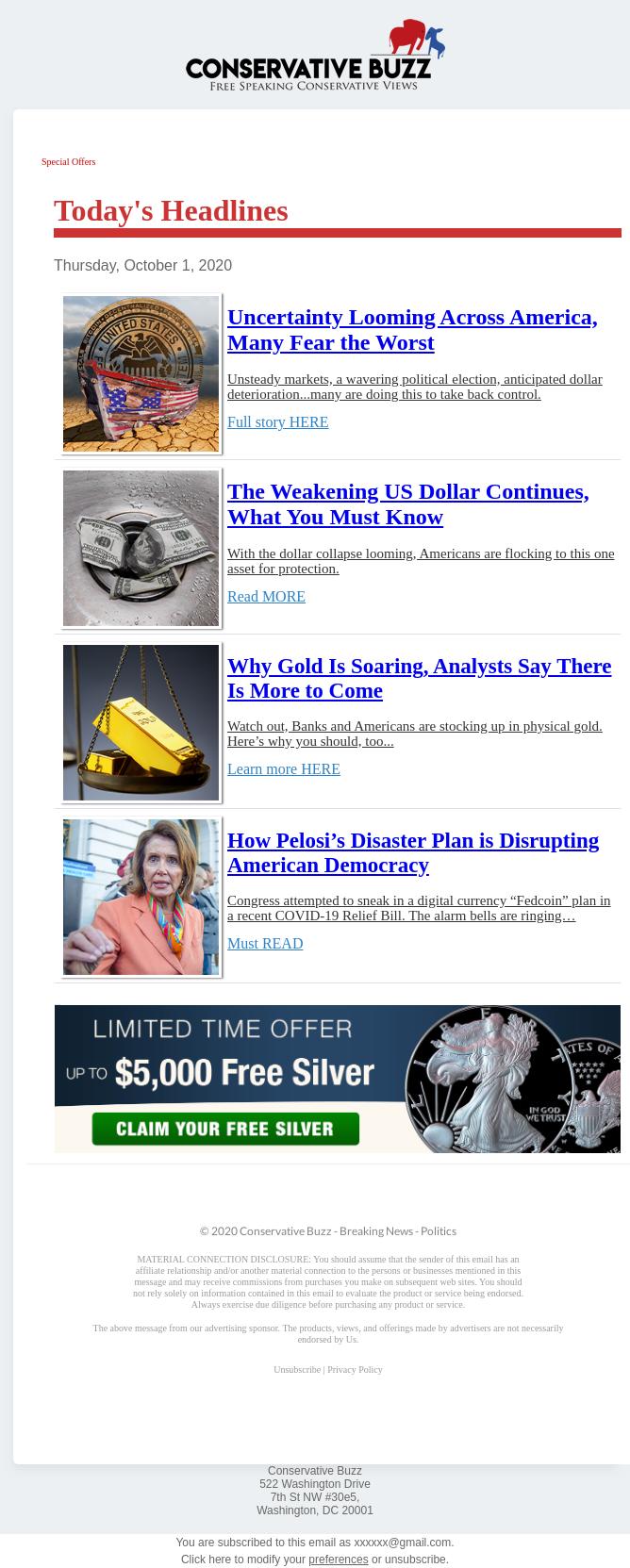630x1568 pixels.
Task: Open the Privacy Policy link
Action: (x=355, y=1370)
